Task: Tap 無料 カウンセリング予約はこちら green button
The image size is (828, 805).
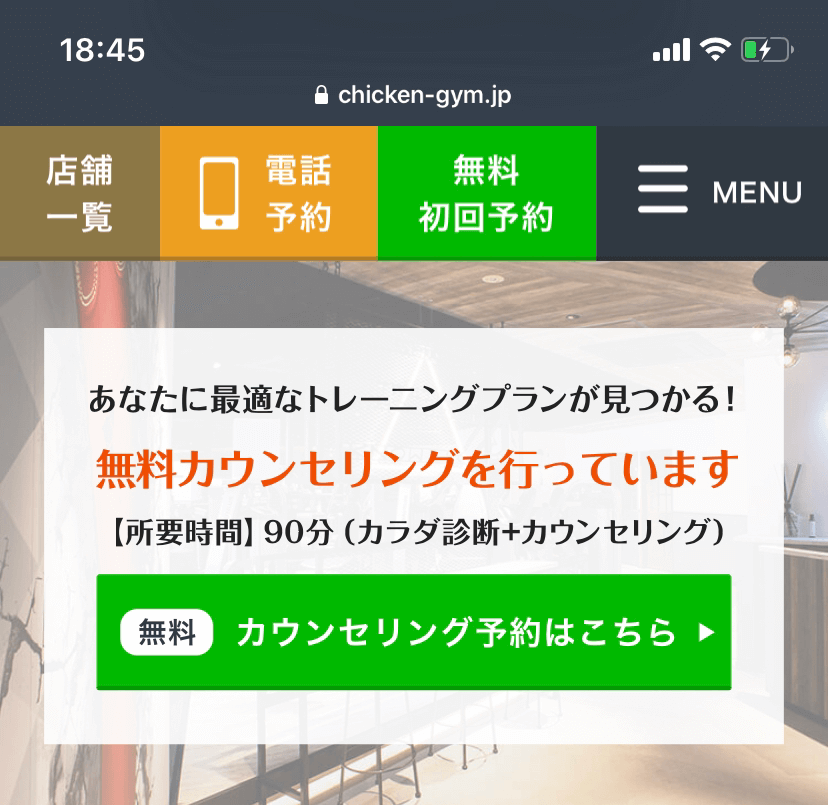Action: [x=413, y=632]
